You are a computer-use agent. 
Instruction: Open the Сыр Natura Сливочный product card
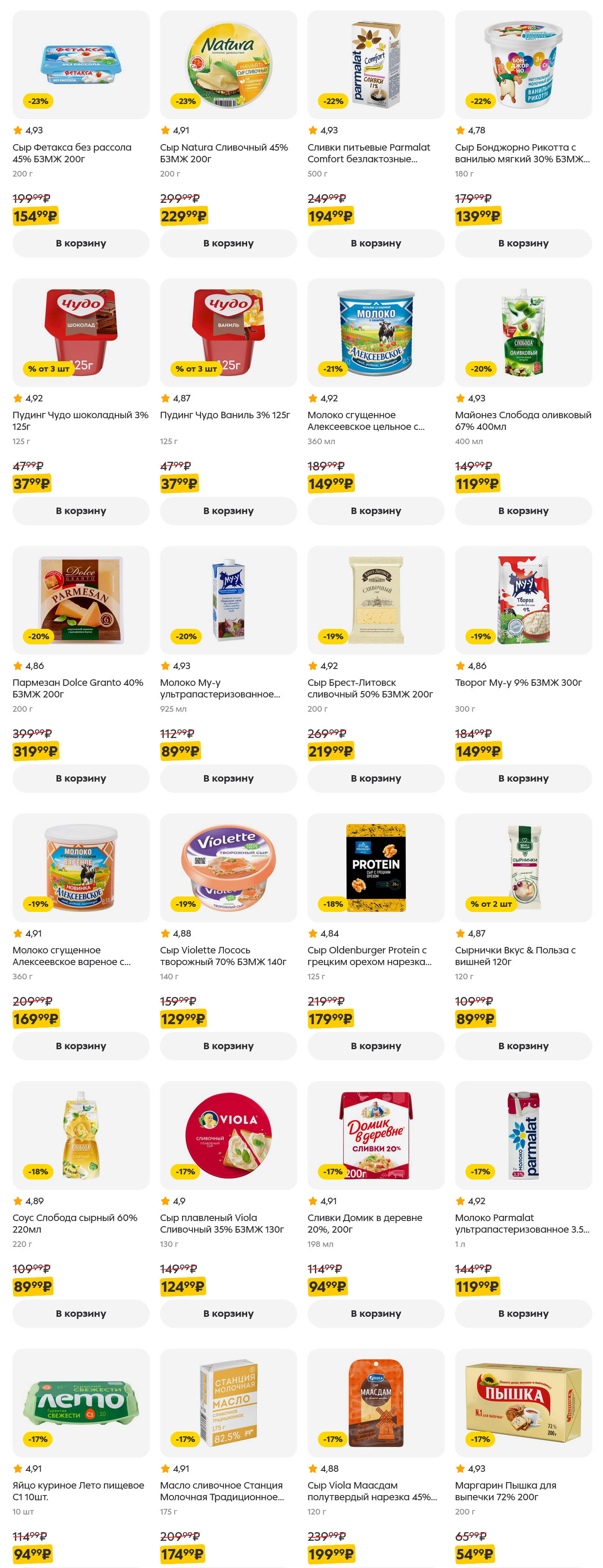coord(228,65)
